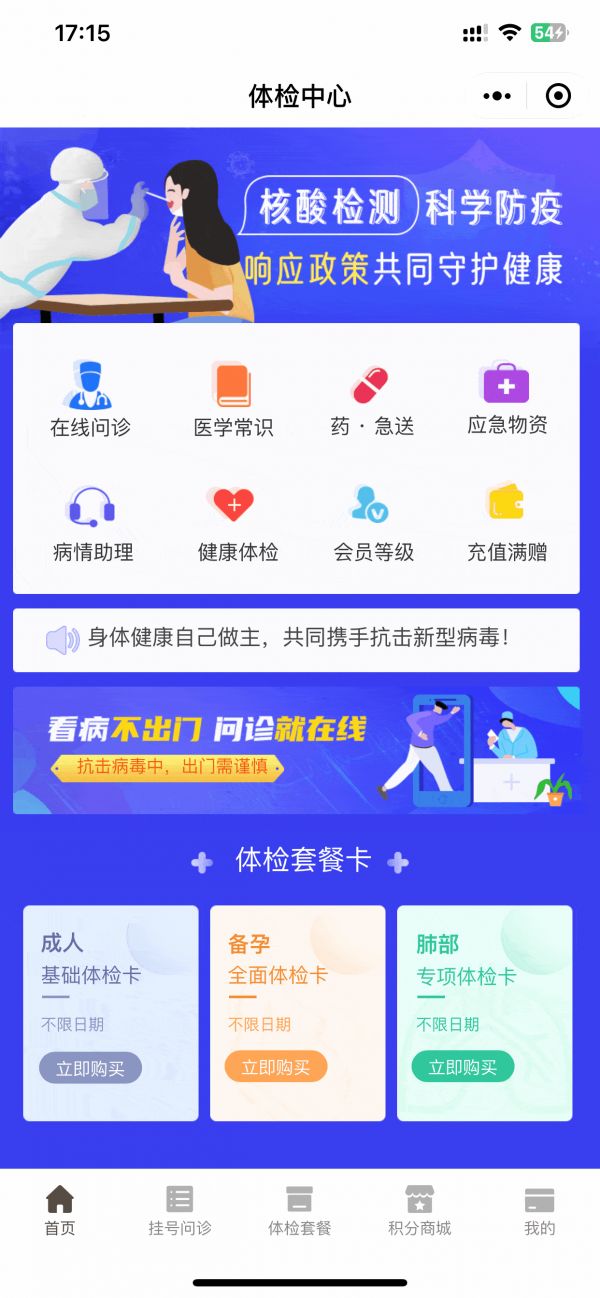Open 病情助理 condition assistant
600x1298 pixels.
tap(92, 524)
